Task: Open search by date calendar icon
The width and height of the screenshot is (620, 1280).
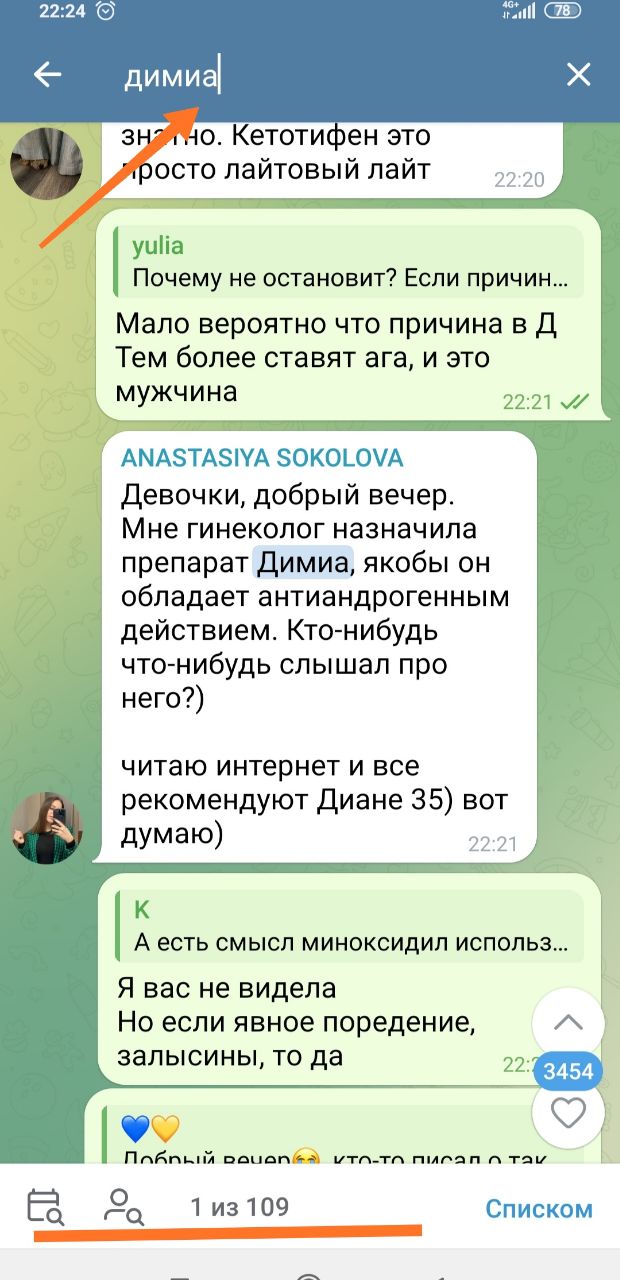Action: [x=45, y=1207]
